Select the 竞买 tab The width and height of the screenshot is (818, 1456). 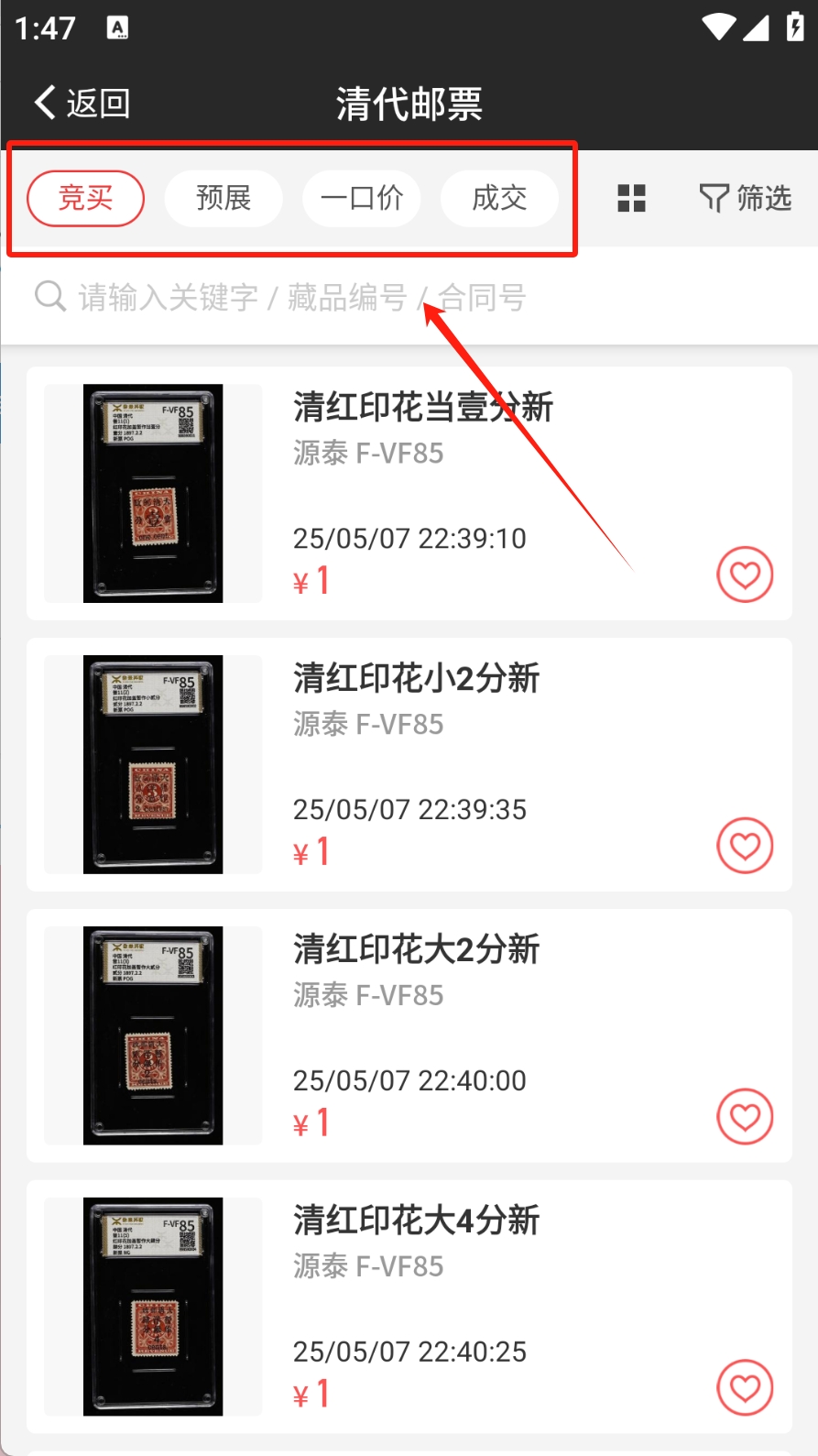(86, 198)
